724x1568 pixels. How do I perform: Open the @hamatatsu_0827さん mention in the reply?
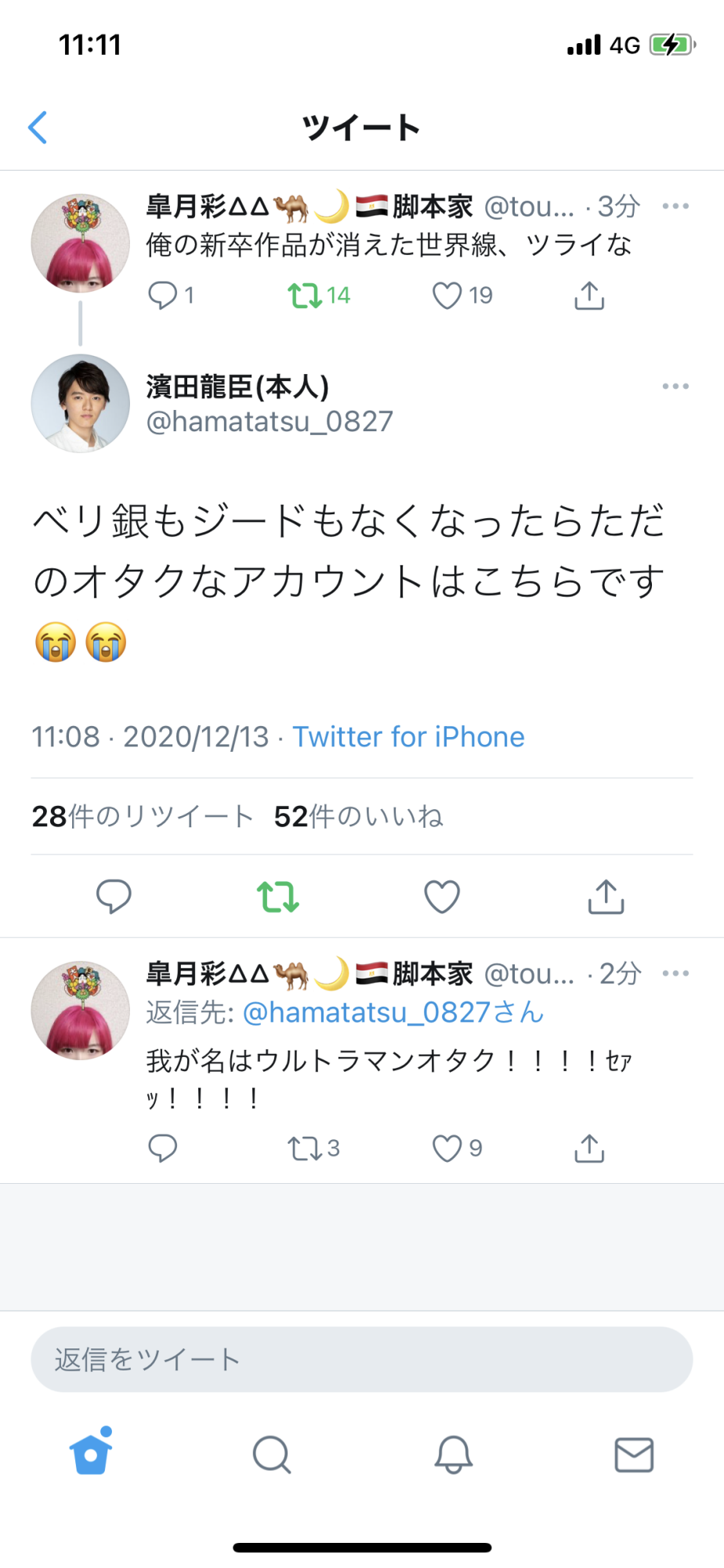[393, 1013]
